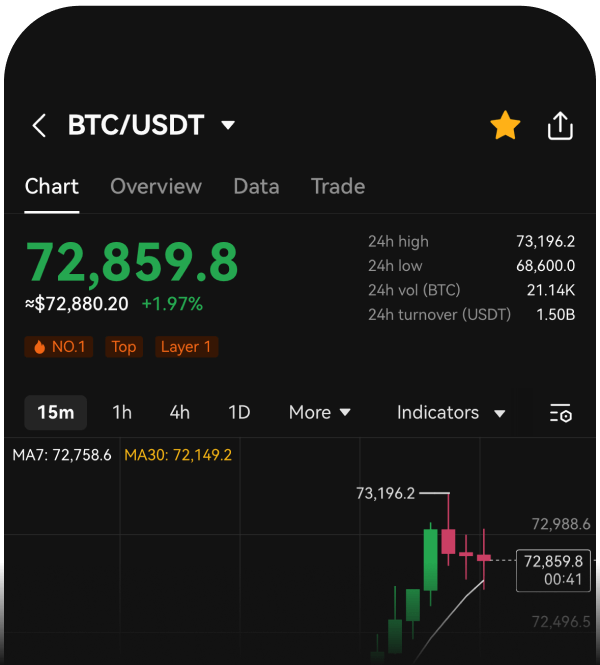Go back from the BTC/USDT page

39,126
